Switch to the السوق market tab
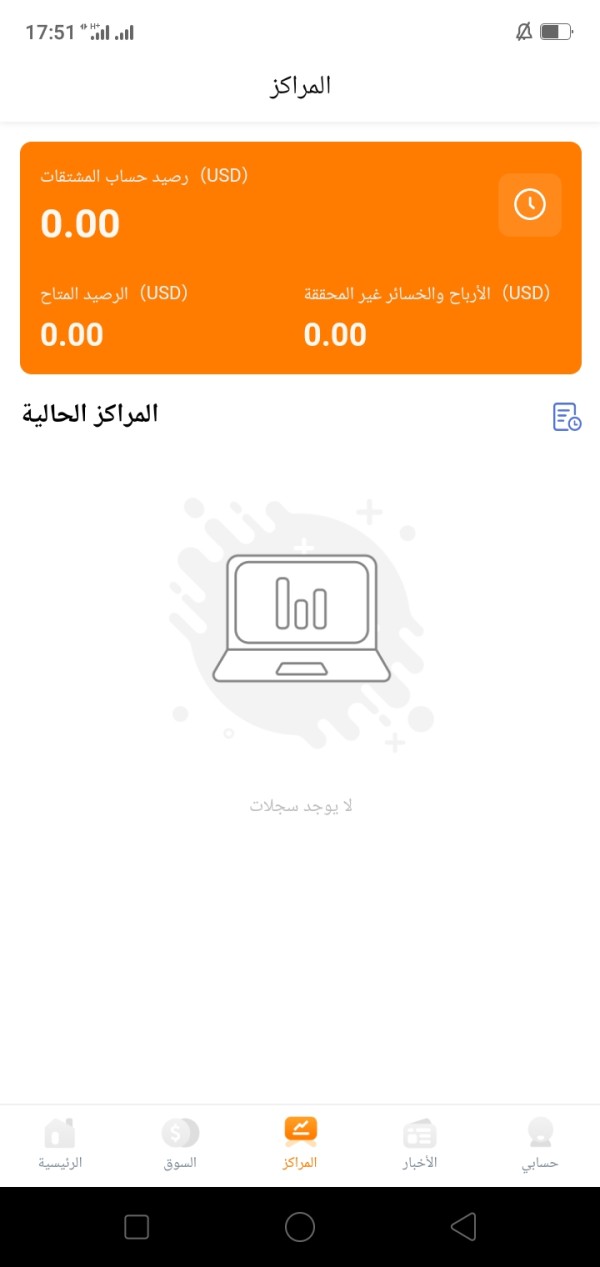 (x=180, y=1145)
